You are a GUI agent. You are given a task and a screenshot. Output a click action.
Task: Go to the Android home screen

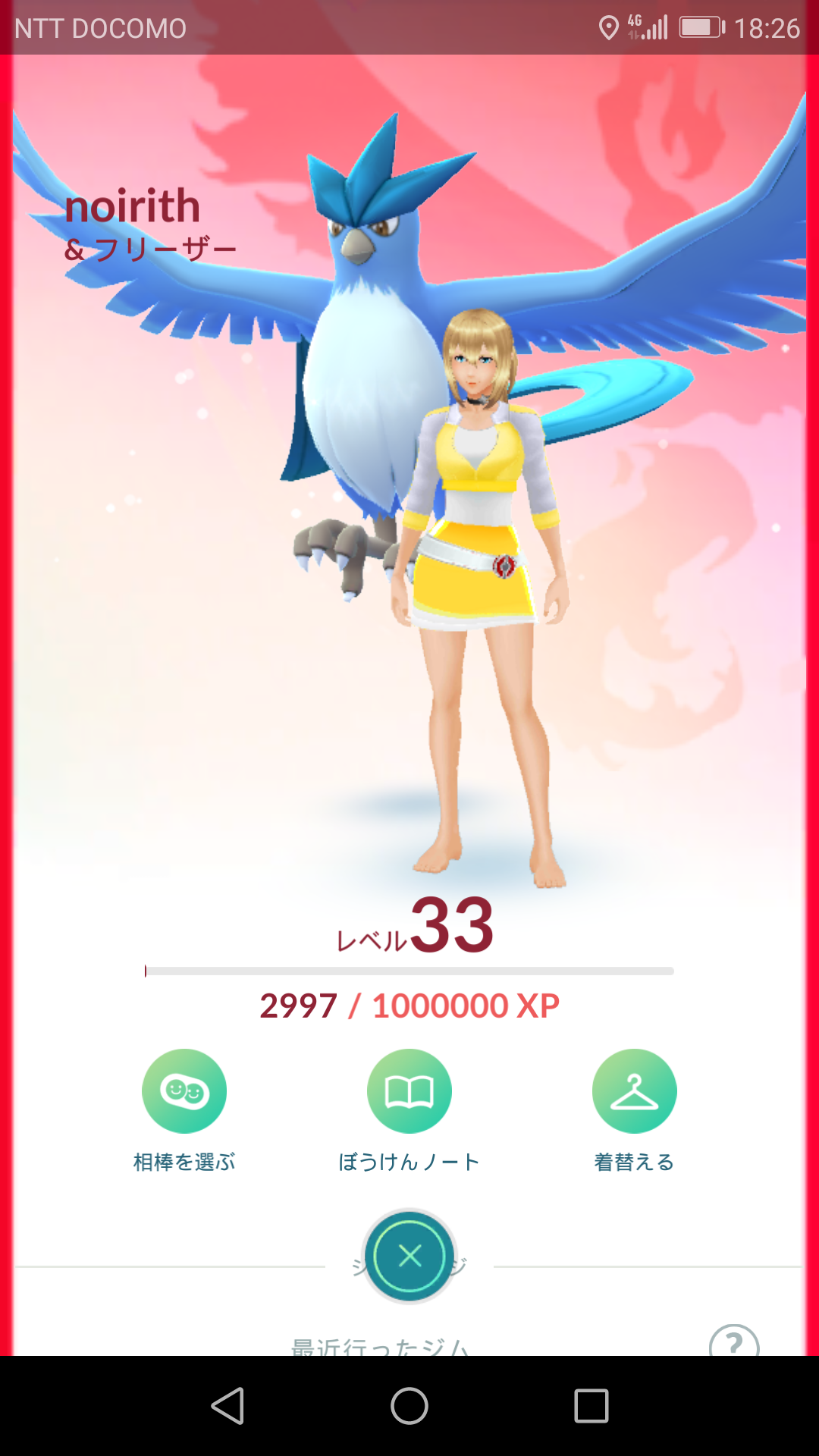click(x=409, y=1406)
